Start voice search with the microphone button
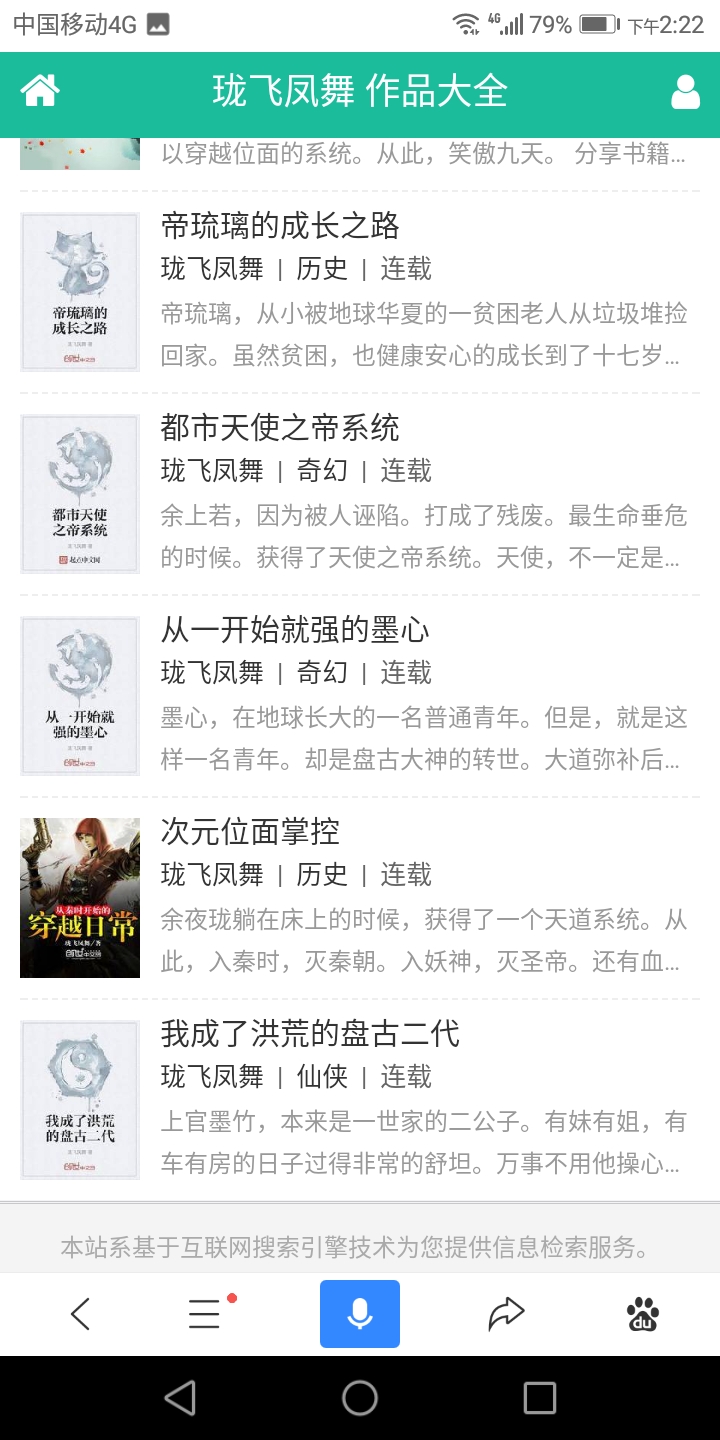This screenshot has width=720, height=1440. coord(360,1314)
